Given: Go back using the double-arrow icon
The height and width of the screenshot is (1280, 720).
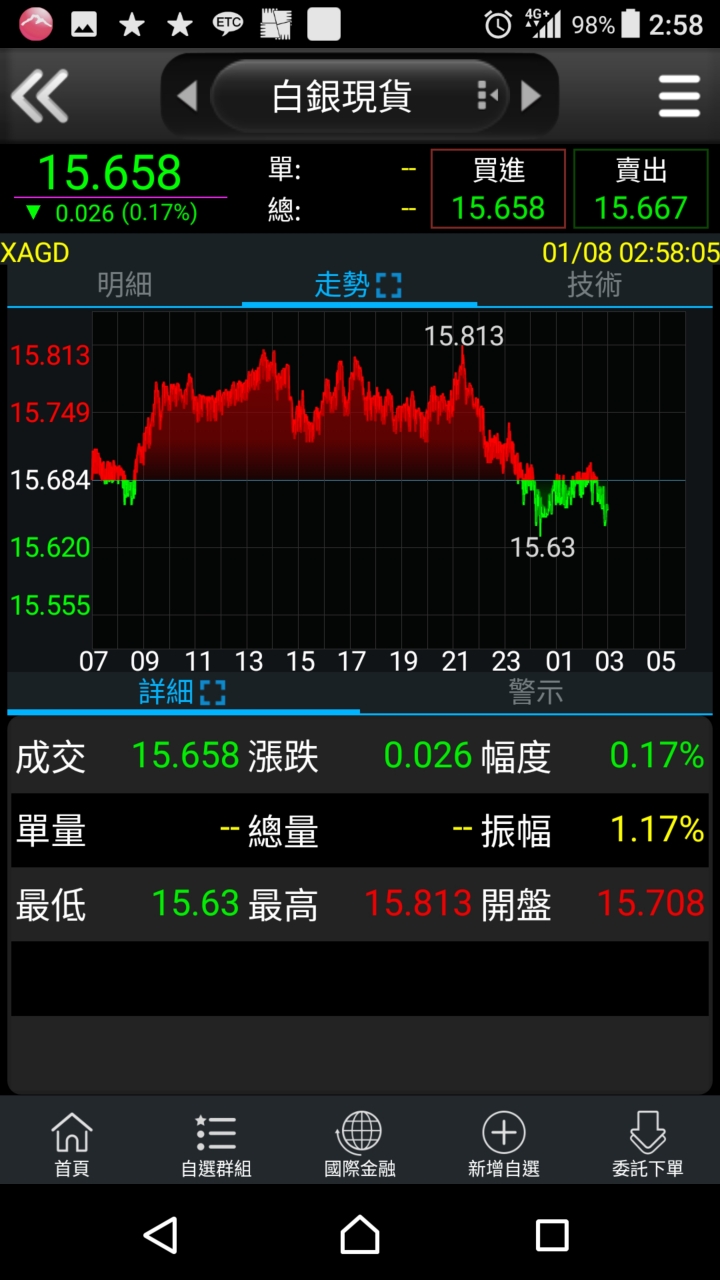Looking at the screenshot, I should click(40, 96).
